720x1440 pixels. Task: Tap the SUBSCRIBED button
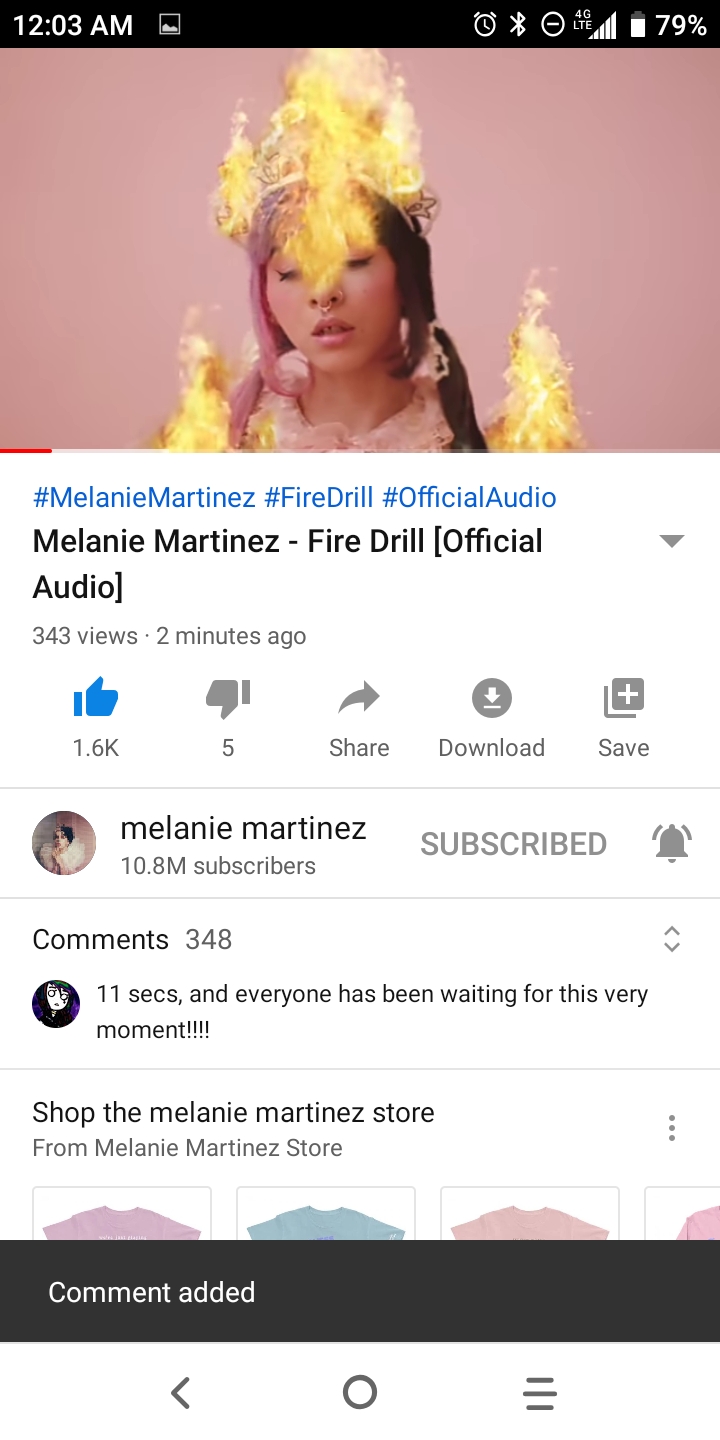tap(513, 844)
